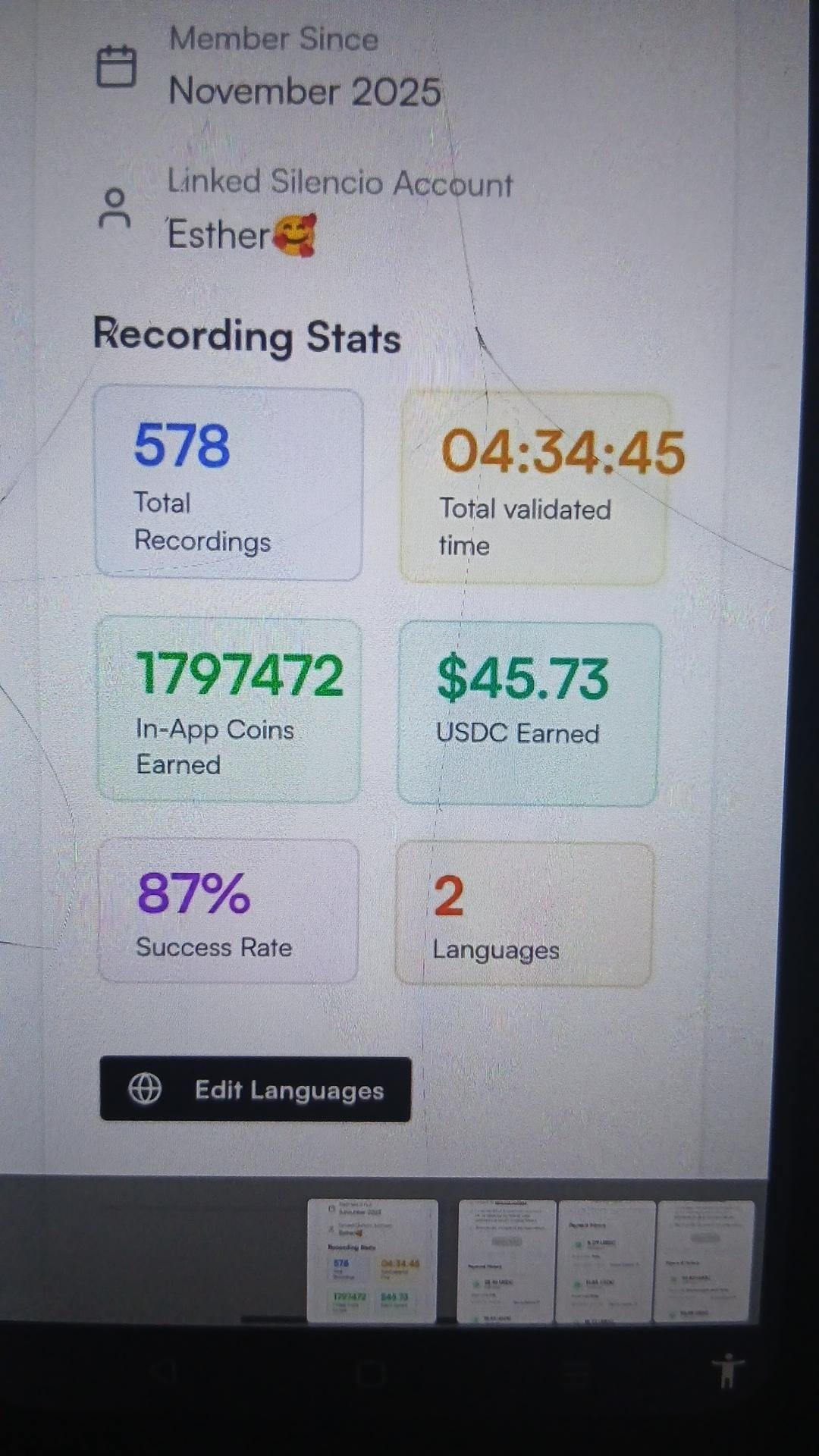This screenshot has height=1456, width=819.
Task: Open the Recording Stats screenshot thumbnail
Action: tap(372, 1260)
